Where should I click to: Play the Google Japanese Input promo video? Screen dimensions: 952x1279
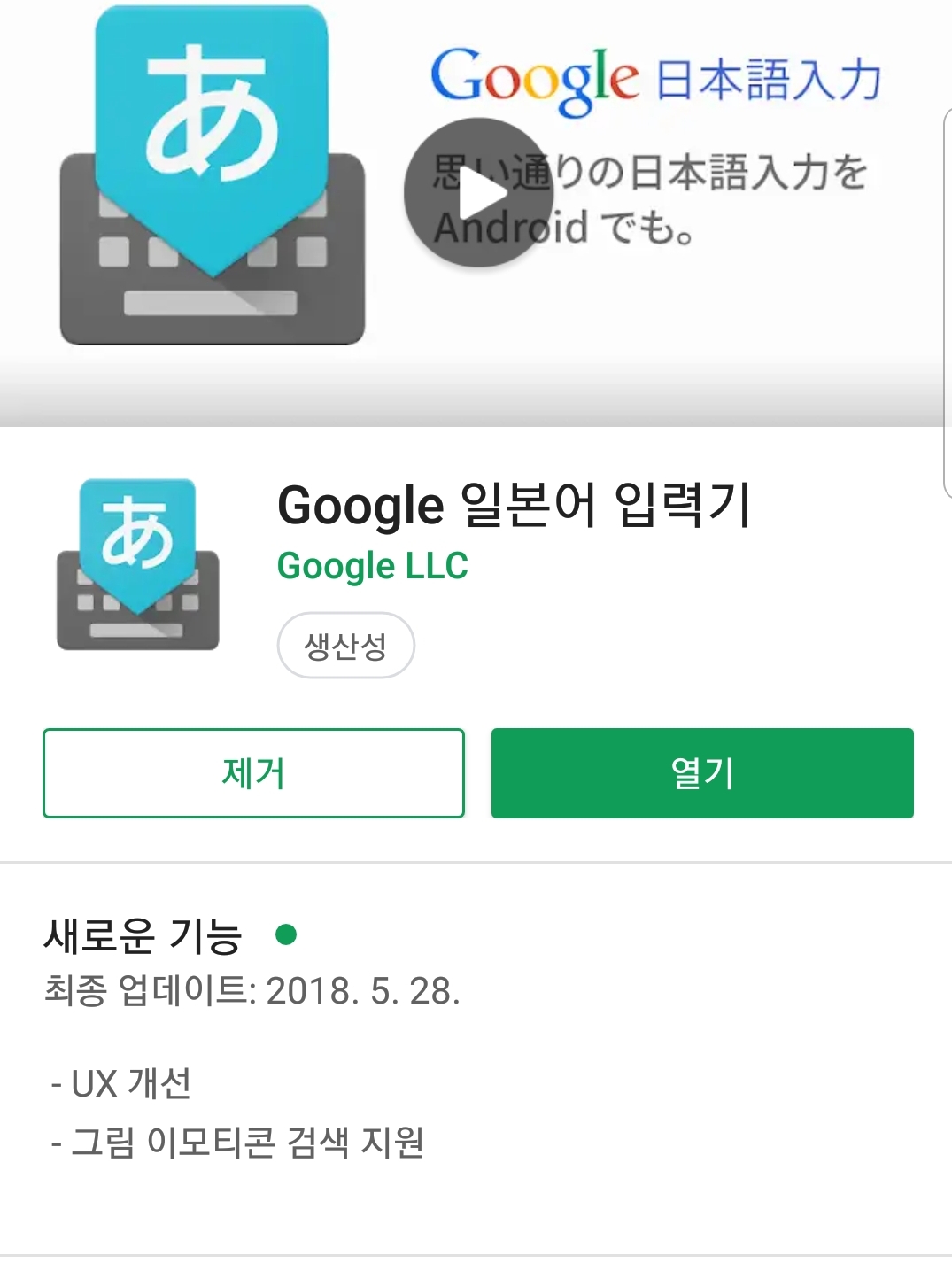tap(479, 192)
